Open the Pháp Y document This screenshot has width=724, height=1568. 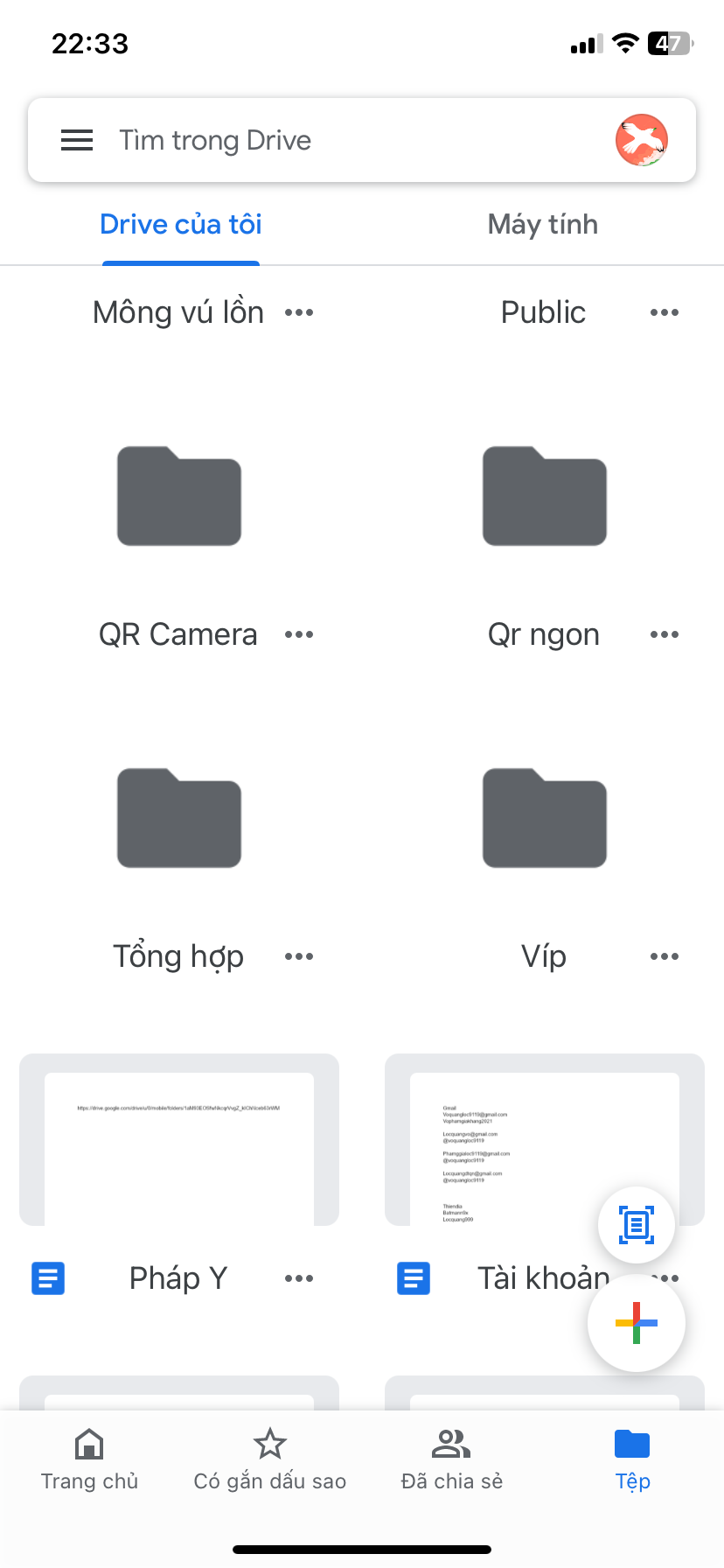tap(179, 1146)
